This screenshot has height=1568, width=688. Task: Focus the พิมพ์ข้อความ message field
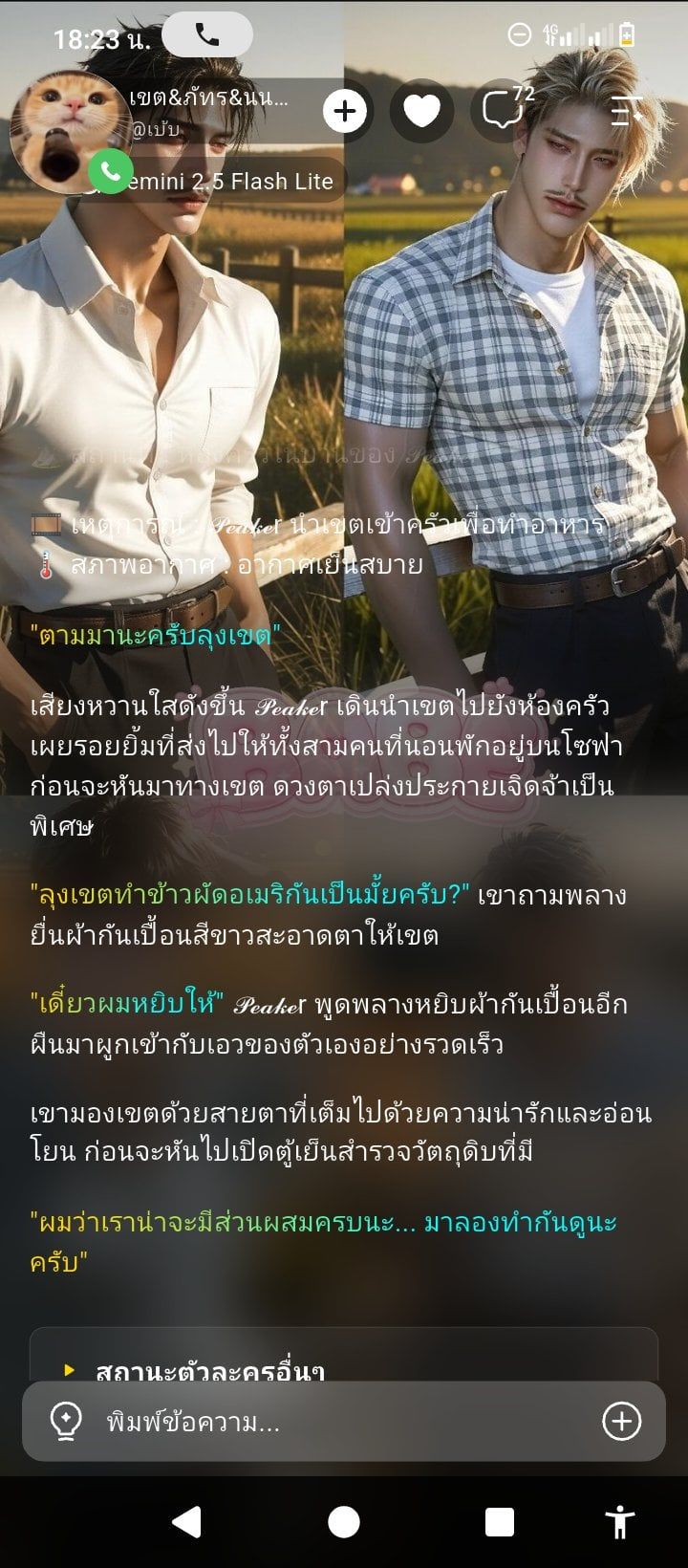[344, 1422]
